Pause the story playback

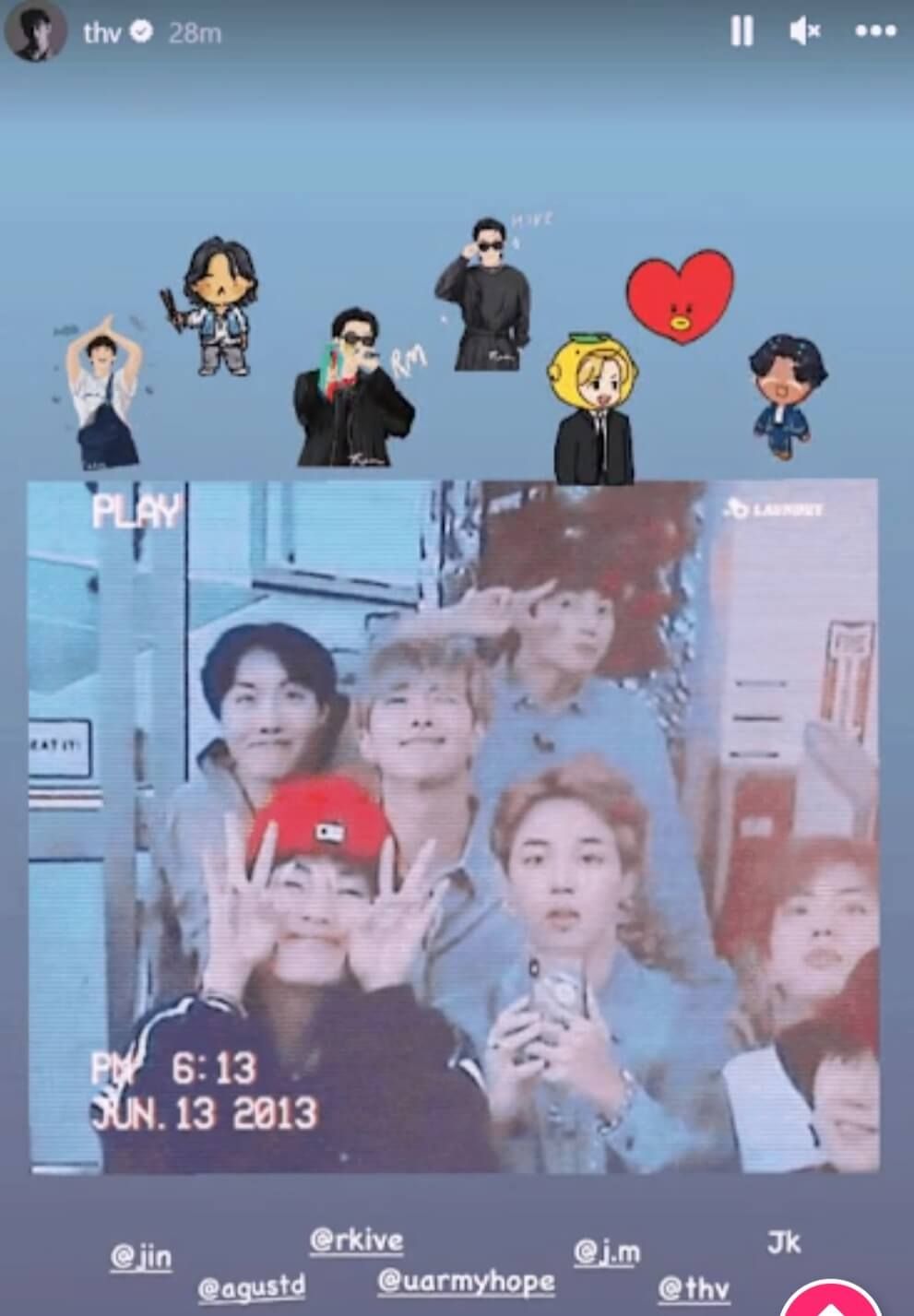click(x=741, y=32)
